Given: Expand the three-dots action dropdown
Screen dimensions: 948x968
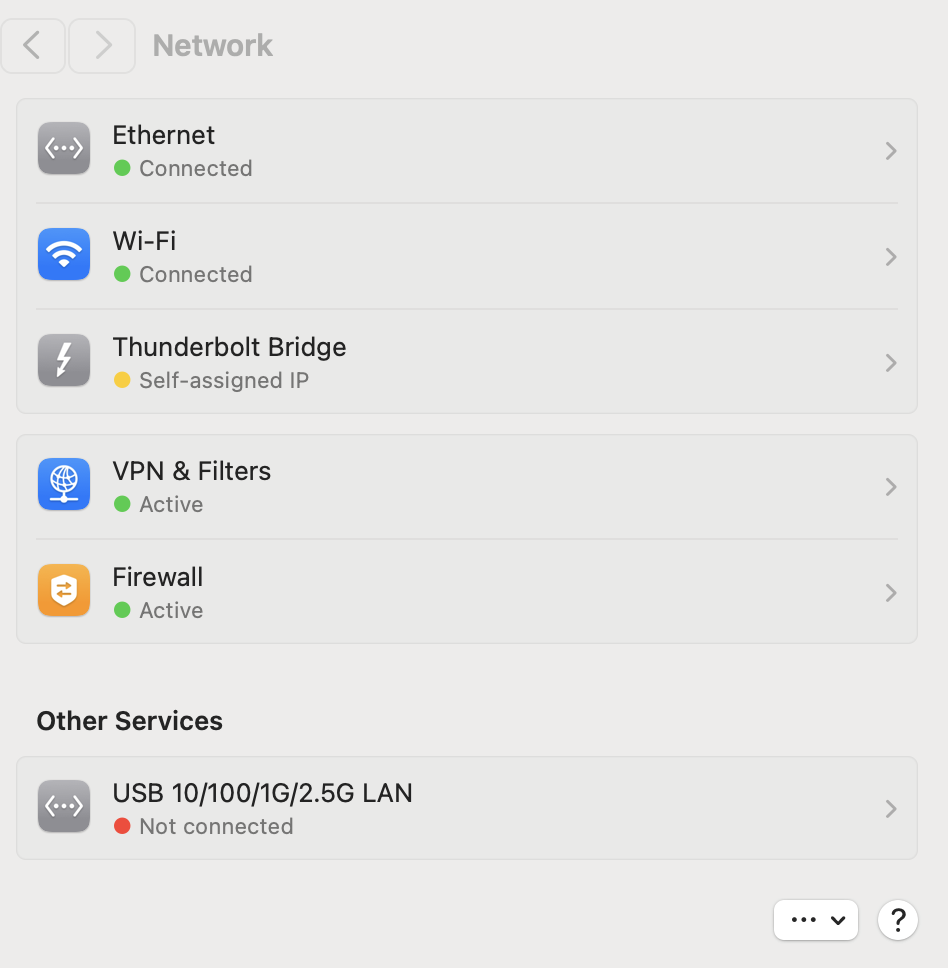Looking at the screenshot, I should pos(815,920).
